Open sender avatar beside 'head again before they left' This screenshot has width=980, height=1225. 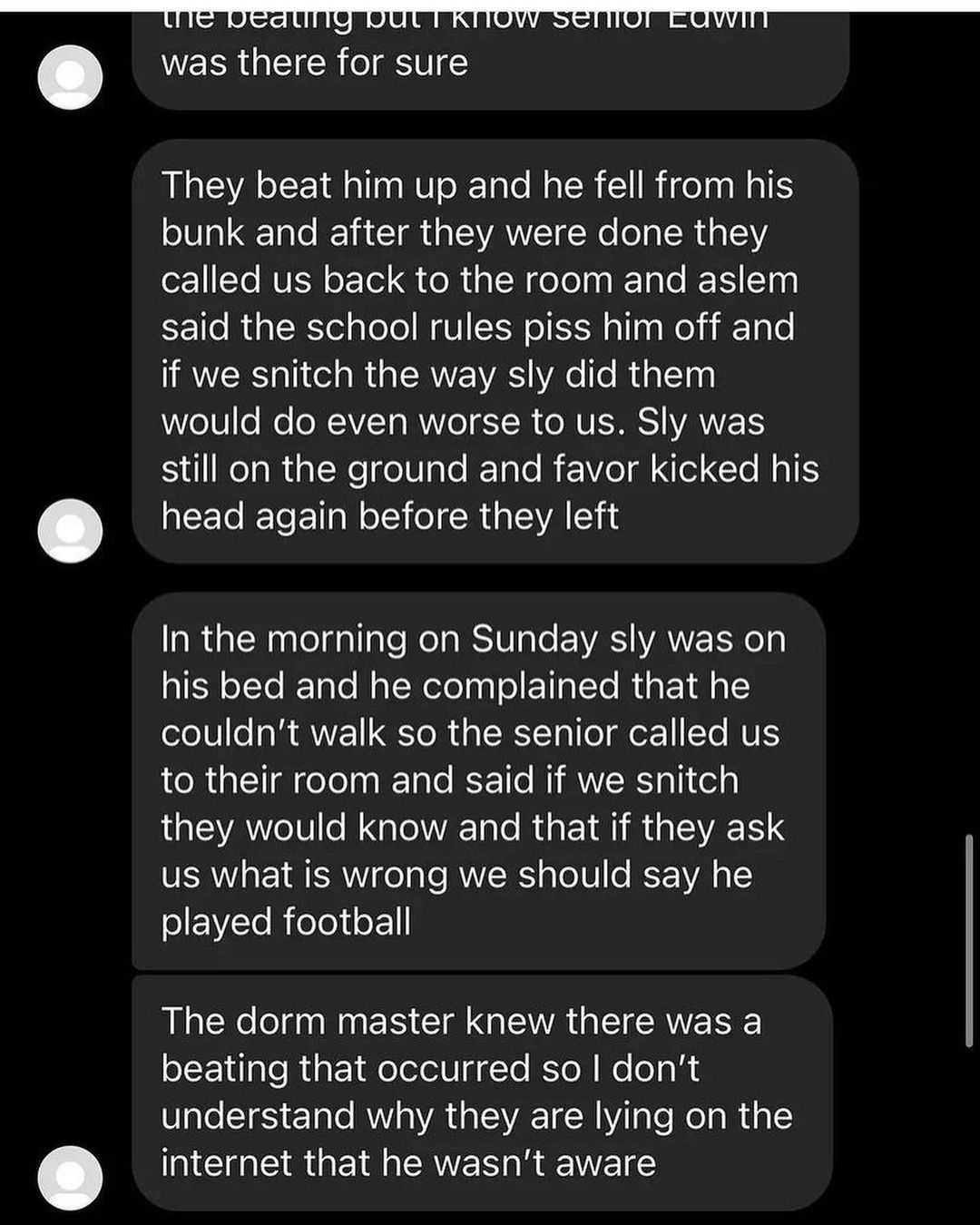pos(70,531)
